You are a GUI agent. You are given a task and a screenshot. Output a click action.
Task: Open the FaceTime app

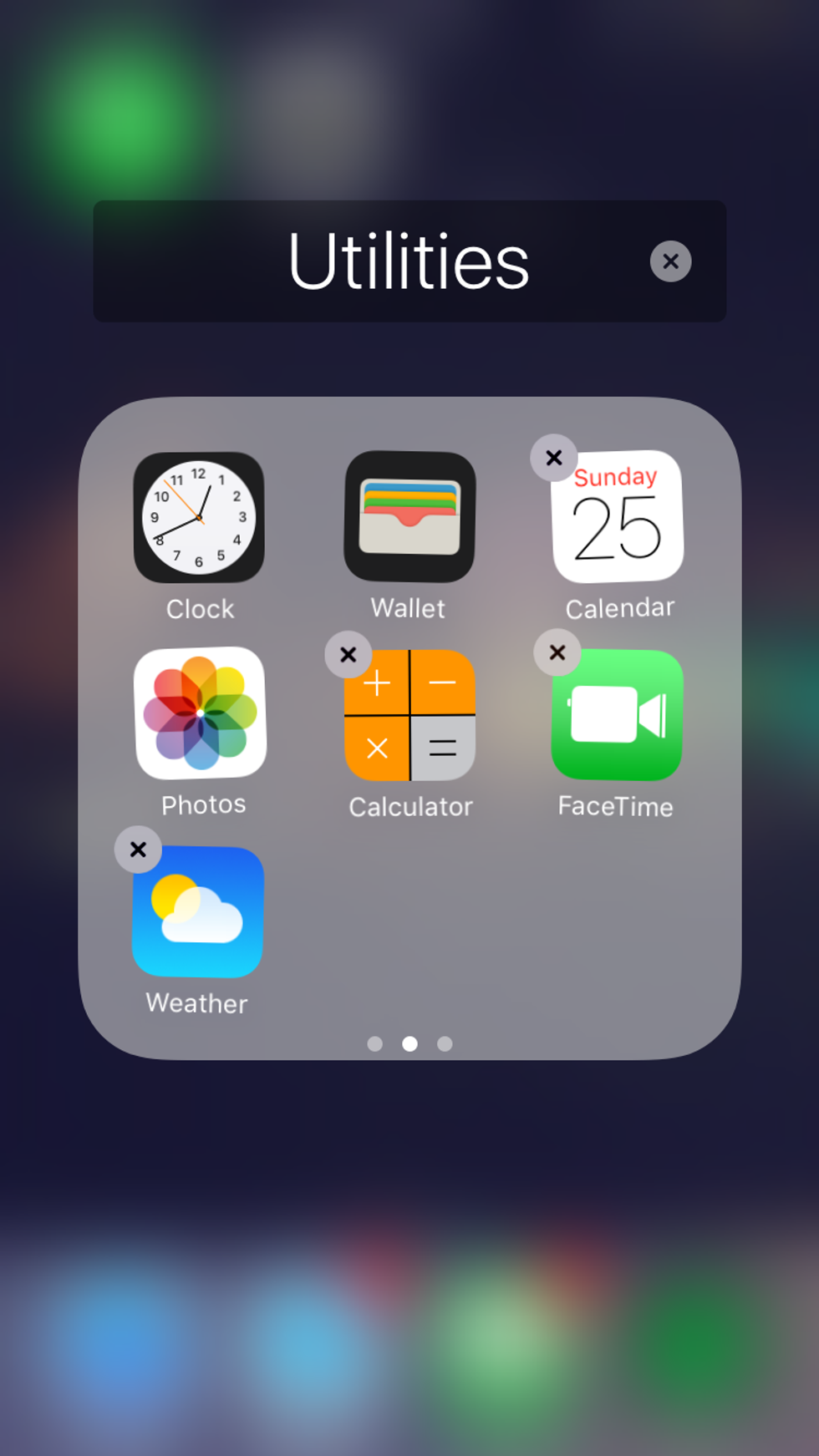pos(618,716)
